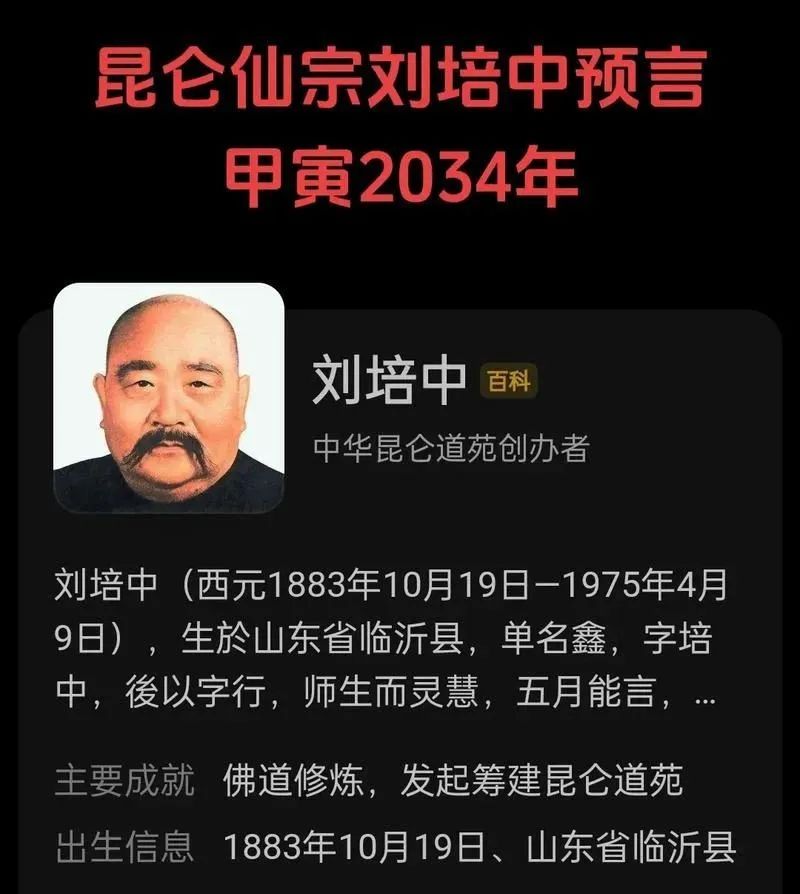800x894 pixels.
Task: Click the rounded corner of the portrait thumbnail
Action: click(x=70, y=296)
